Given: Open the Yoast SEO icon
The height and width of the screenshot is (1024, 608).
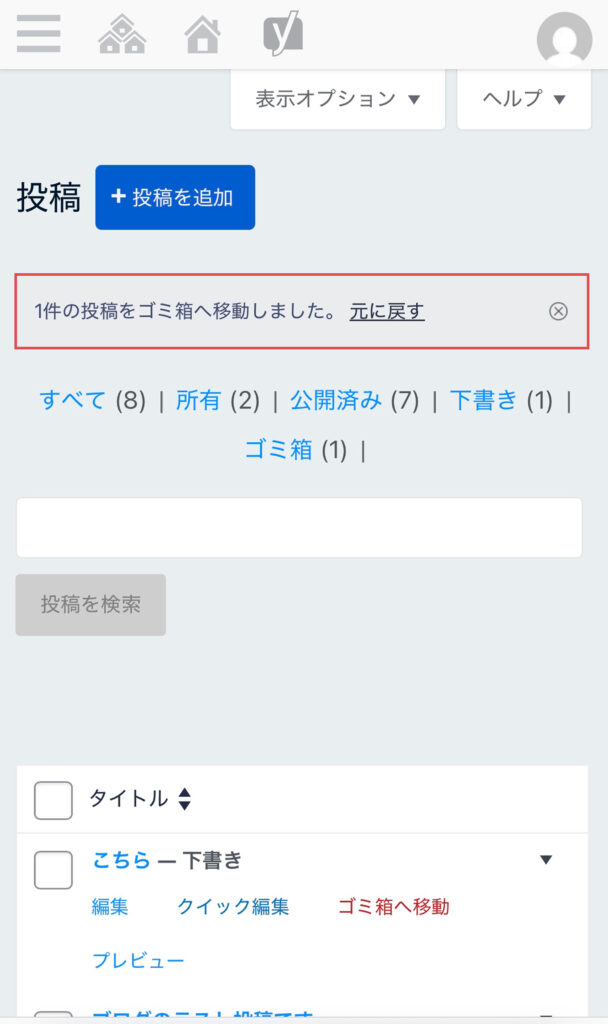Looking at the screenshot, I should [x=283, y=35].
